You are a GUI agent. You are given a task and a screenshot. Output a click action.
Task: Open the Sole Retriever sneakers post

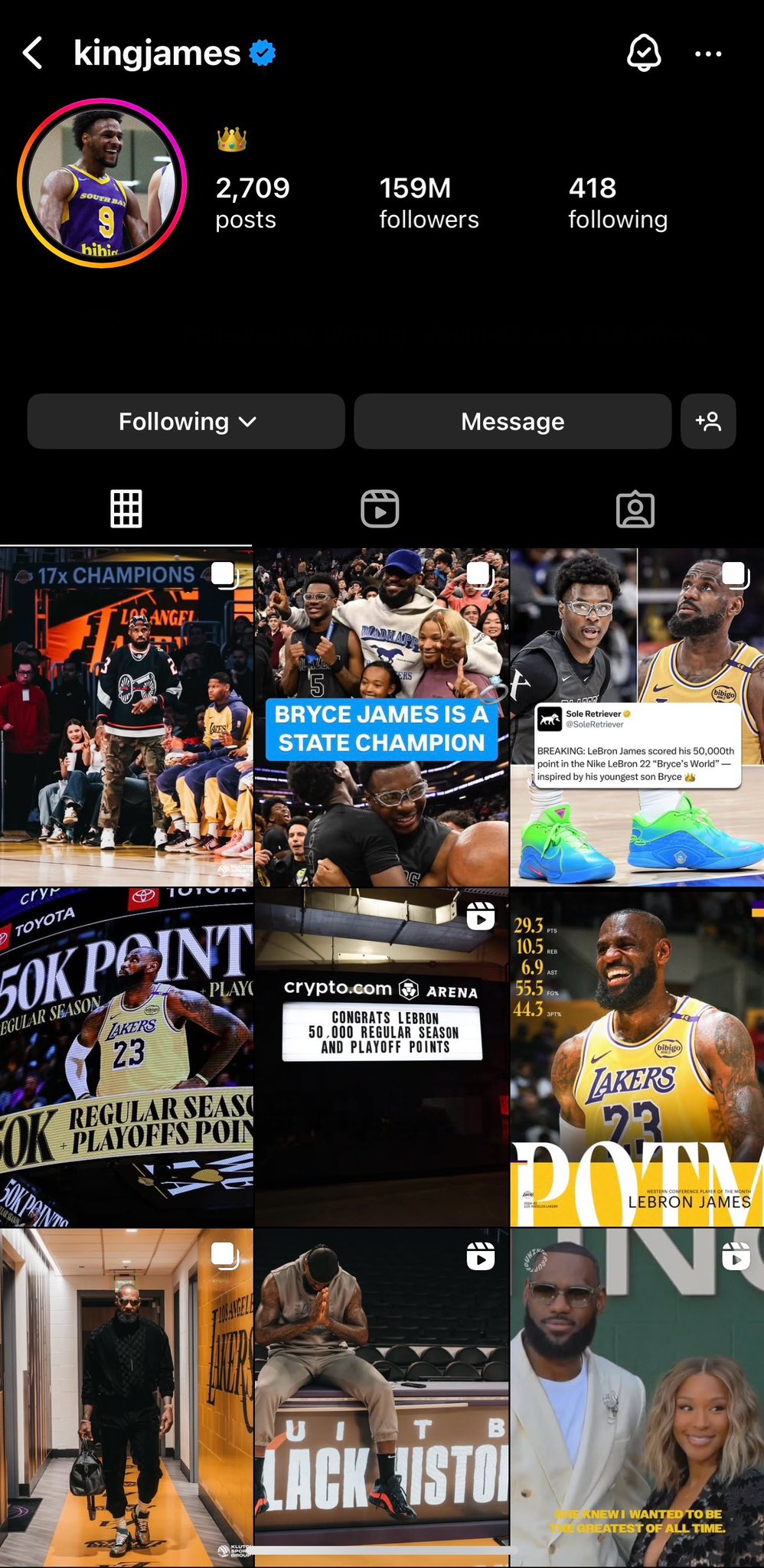click(x=637, y=717)
